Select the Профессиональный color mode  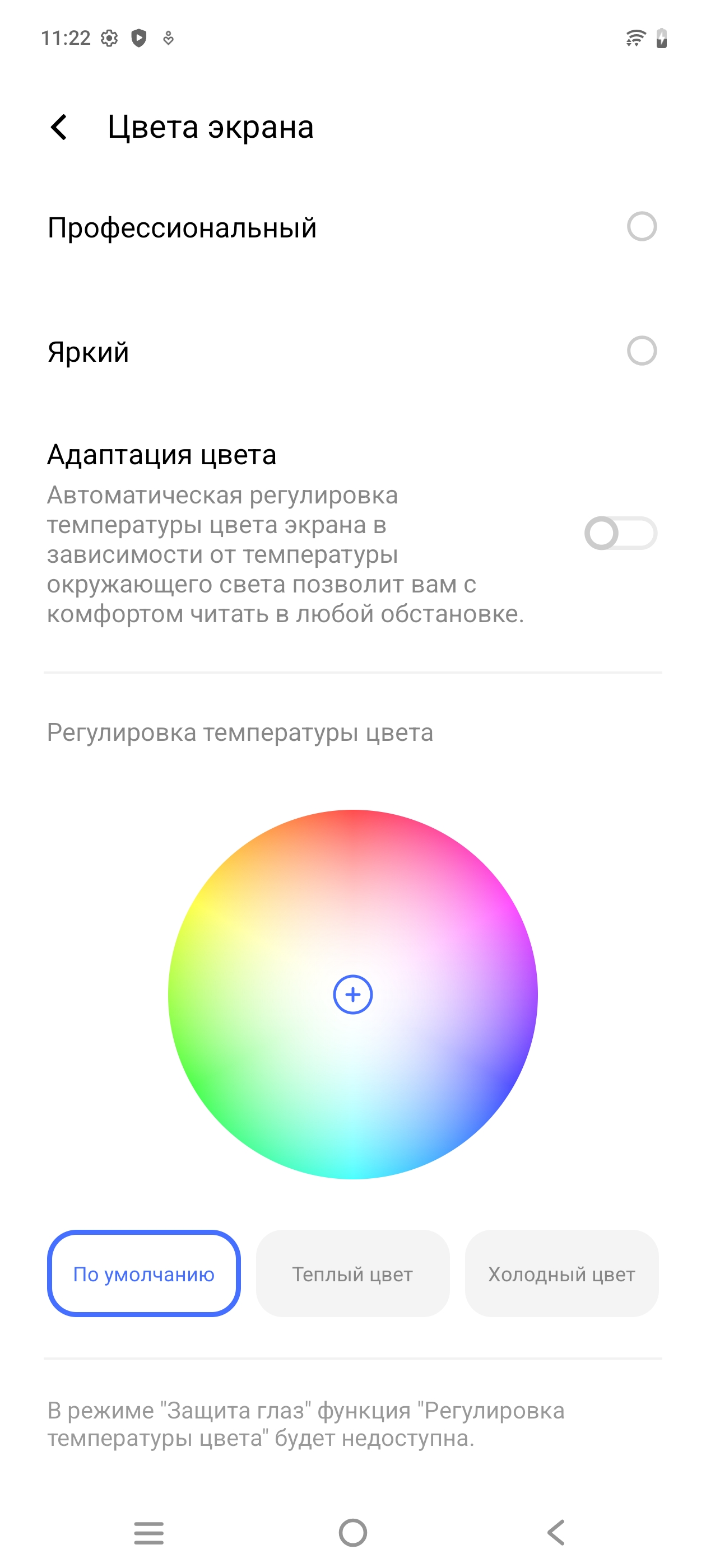pos(641,227)
